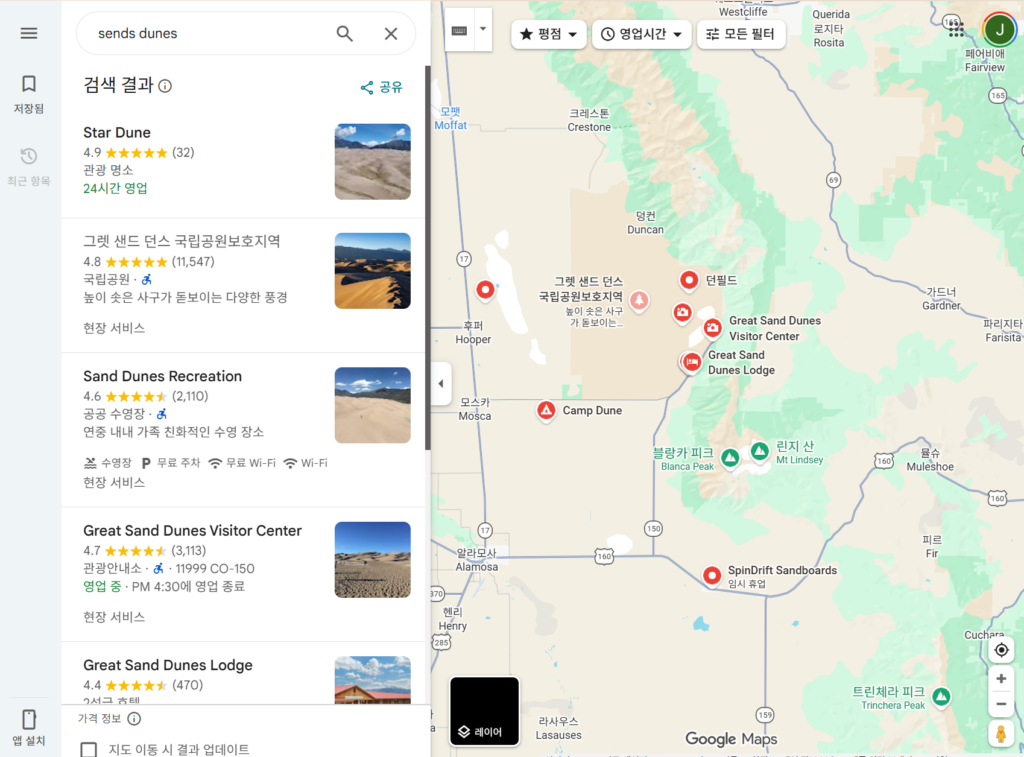Select the Camp Dune map pin
Viewport: 1024px width, 757px height.
click(546, 410)
